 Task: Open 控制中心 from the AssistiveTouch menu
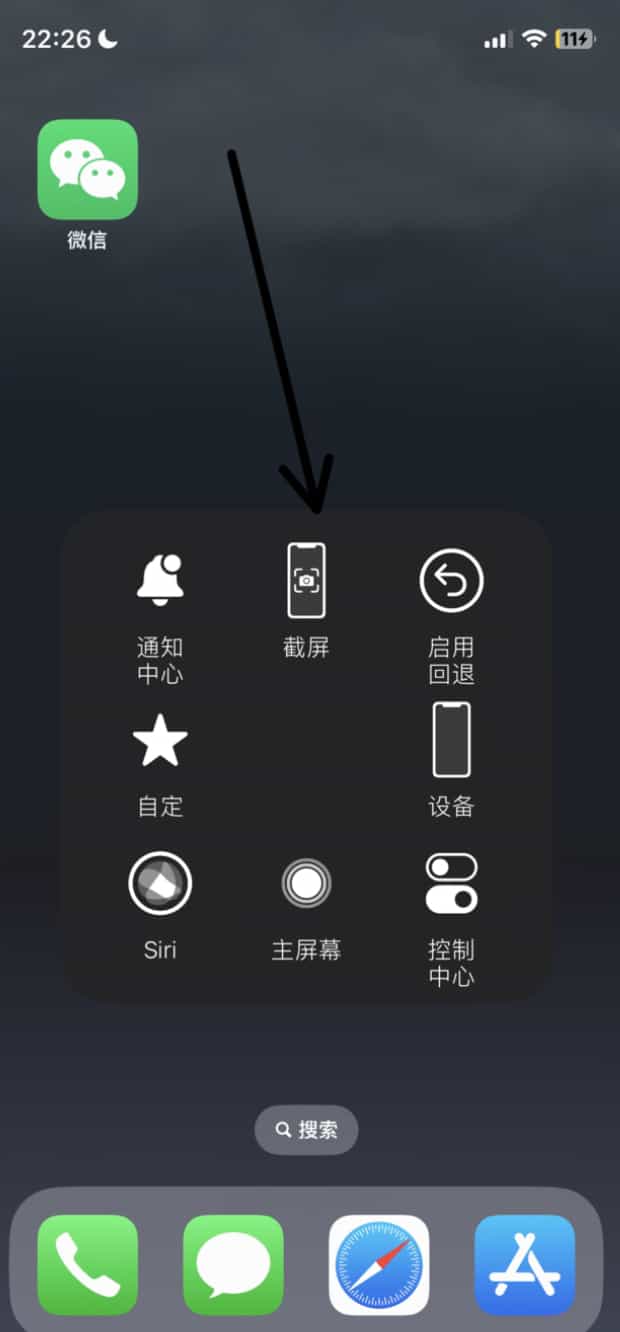coord(451,920)
